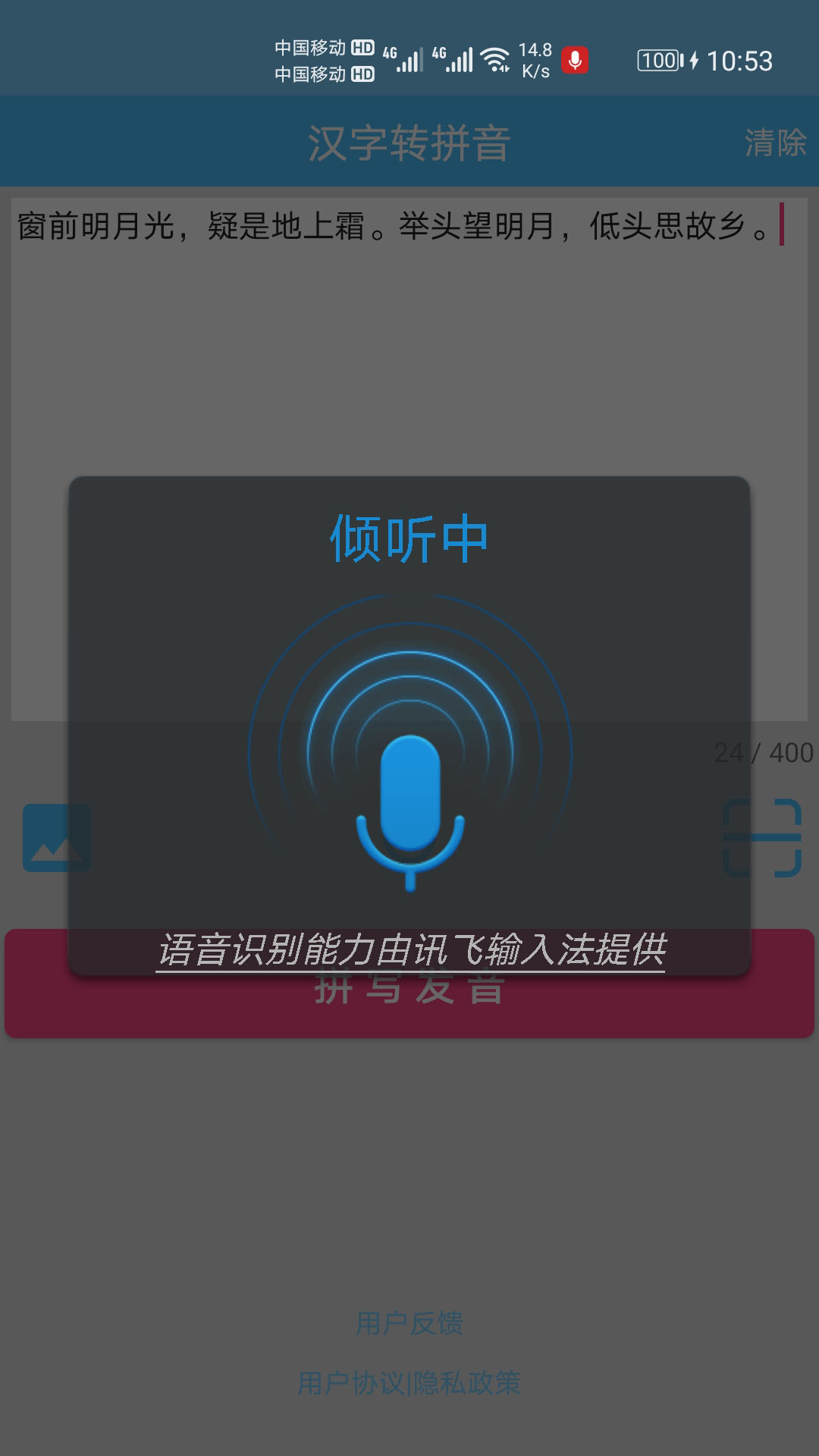The width and height of the screenshot is (819, 1456).
Task: Tap the battery indicator showing 100
Action: (660, 59)
